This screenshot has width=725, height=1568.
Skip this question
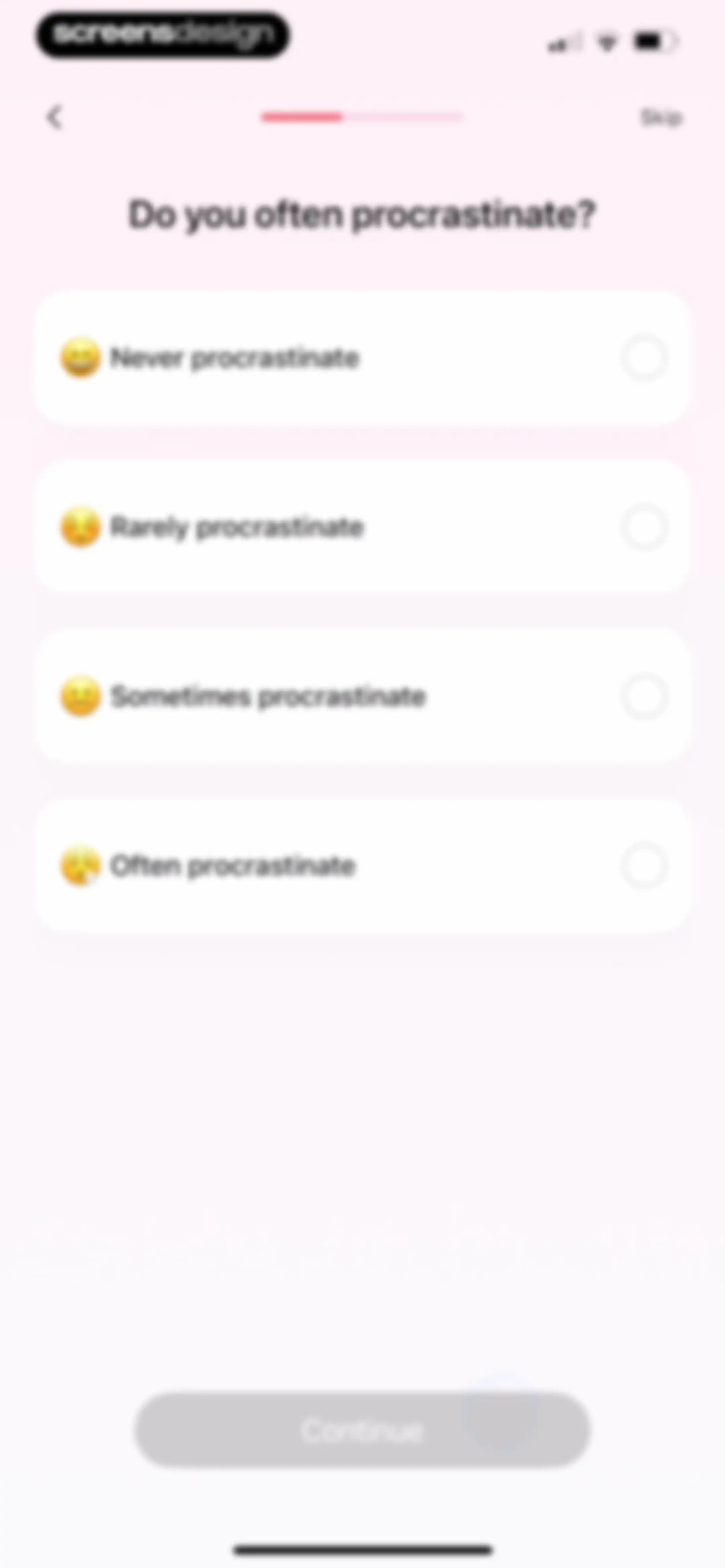pos(661,117)
